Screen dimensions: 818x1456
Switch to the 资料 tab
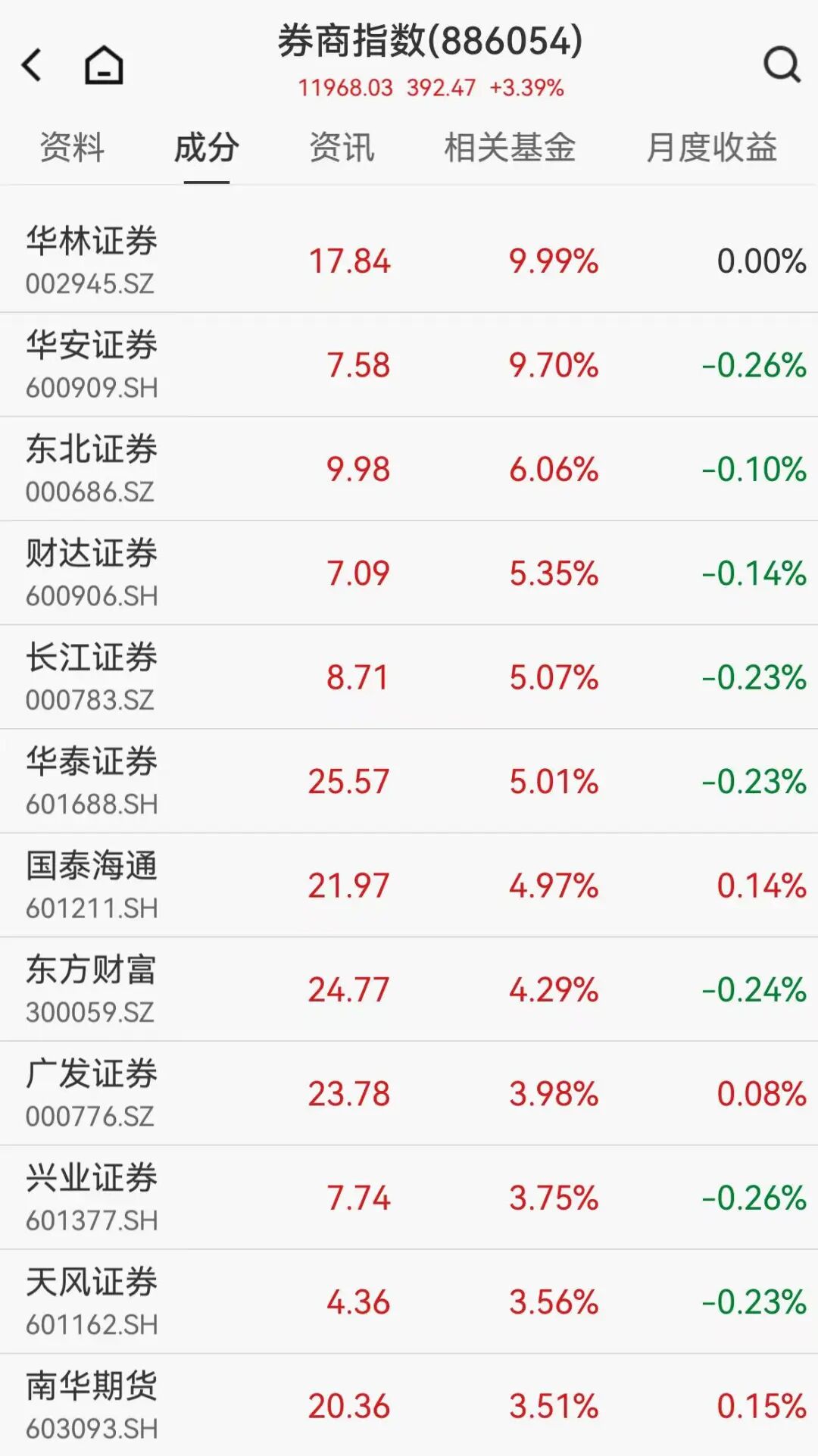click(x=72, y=148)
